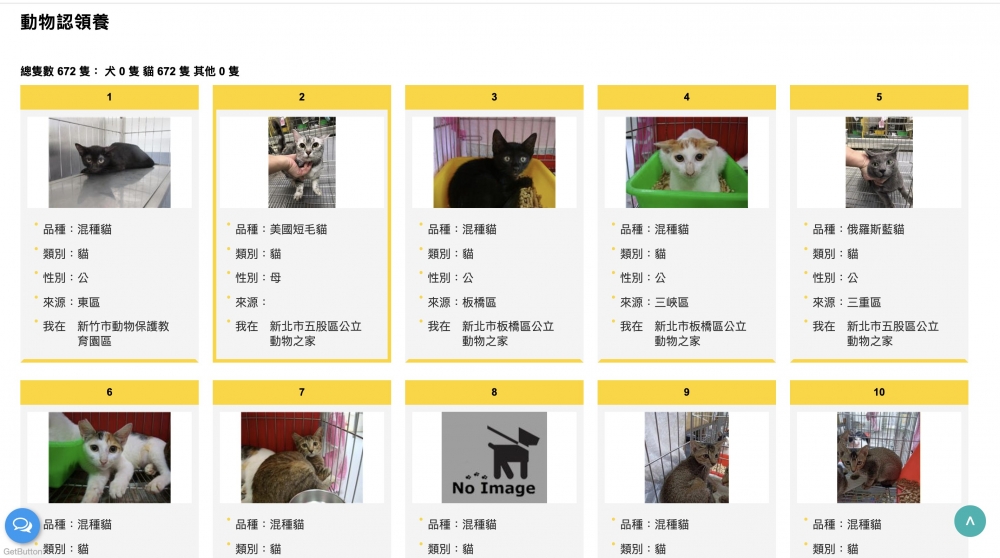Open animal card number 7
Image resolution: width=1000 pixels, height=558 pixels.
tap(301, 457)
